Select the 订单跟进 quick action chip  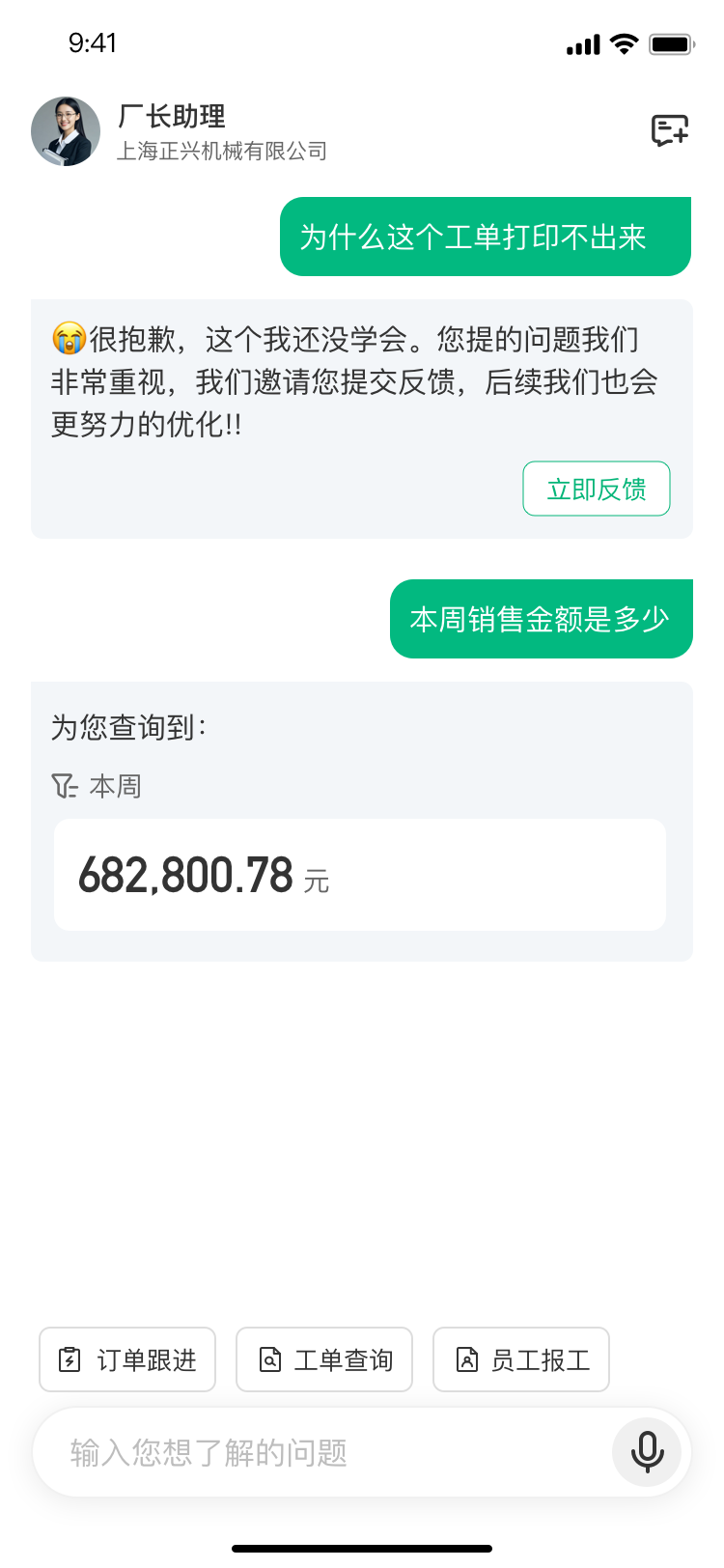126,1358
